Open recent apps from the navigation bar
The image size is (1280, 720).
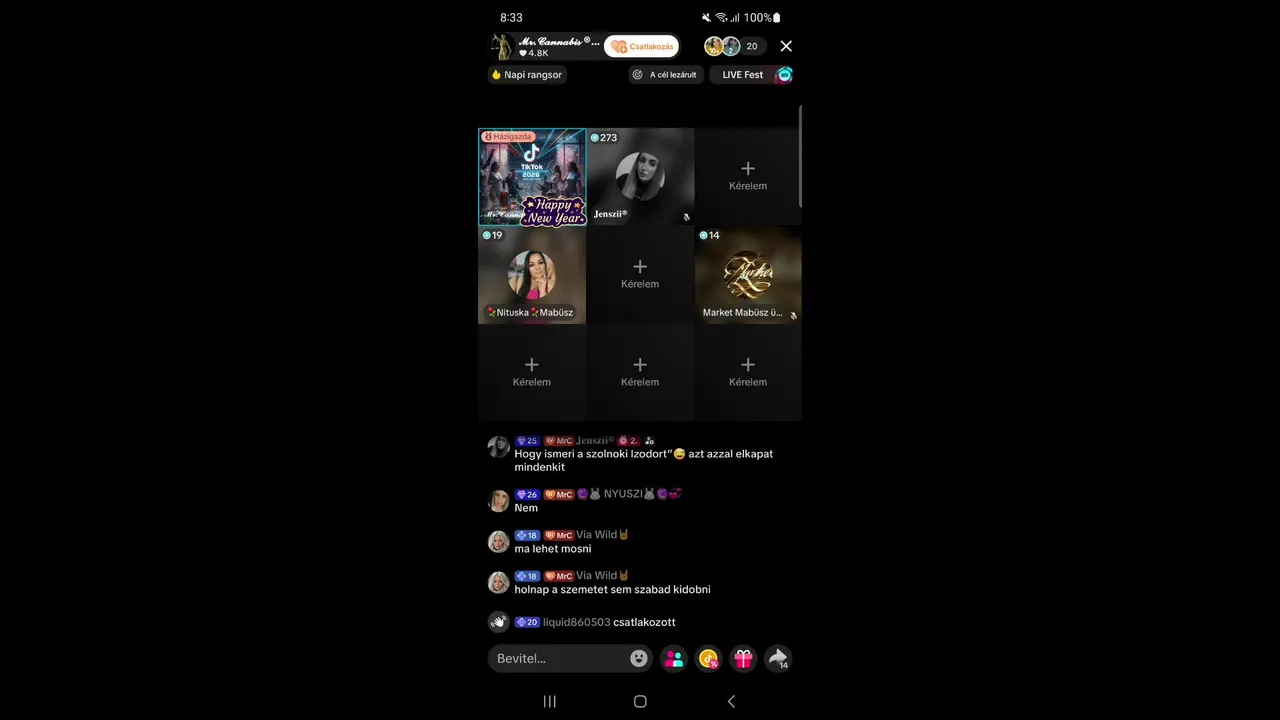click(549, 702)
